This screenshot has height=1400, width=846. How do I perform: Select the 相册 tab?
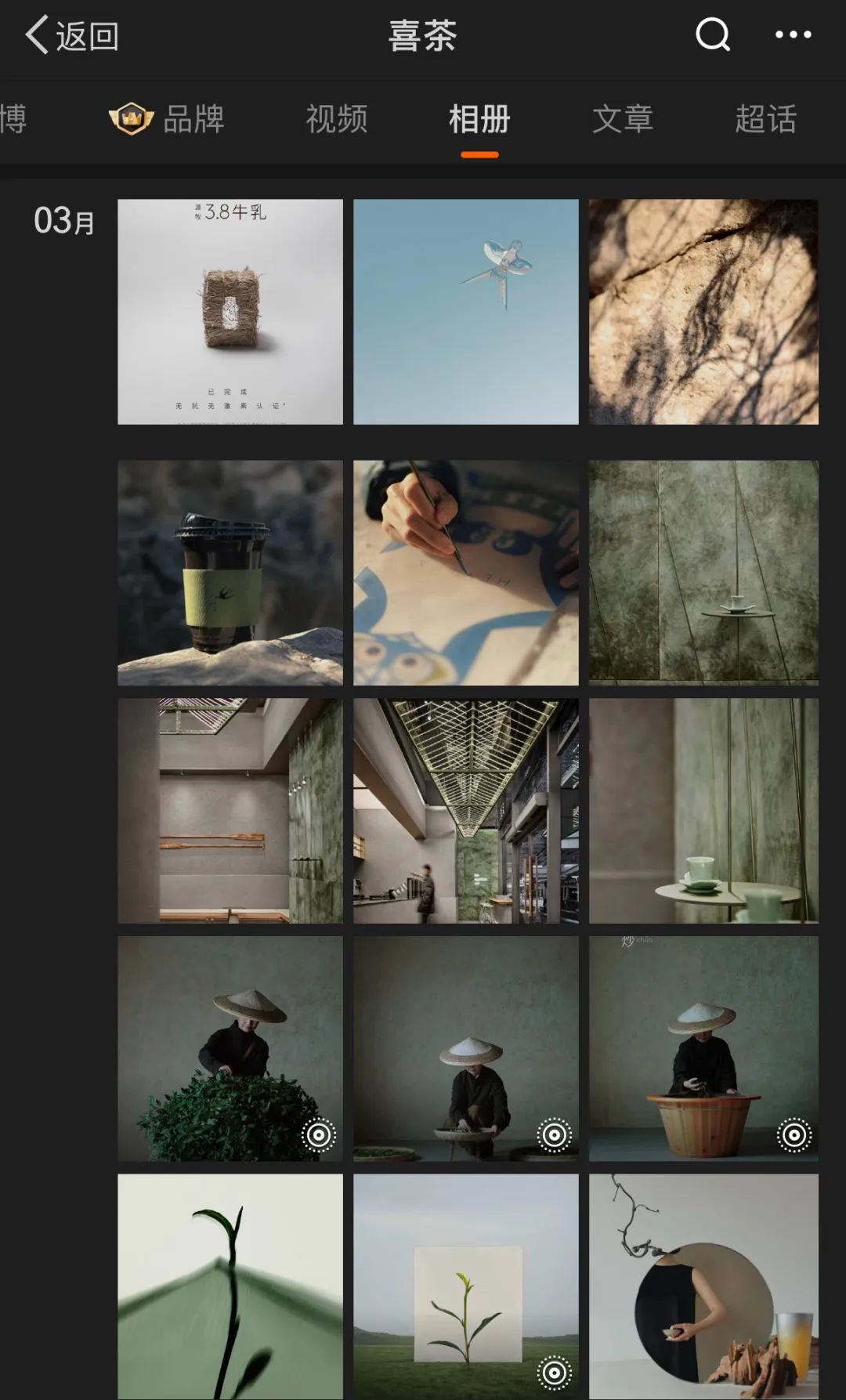tap(479, 119)
